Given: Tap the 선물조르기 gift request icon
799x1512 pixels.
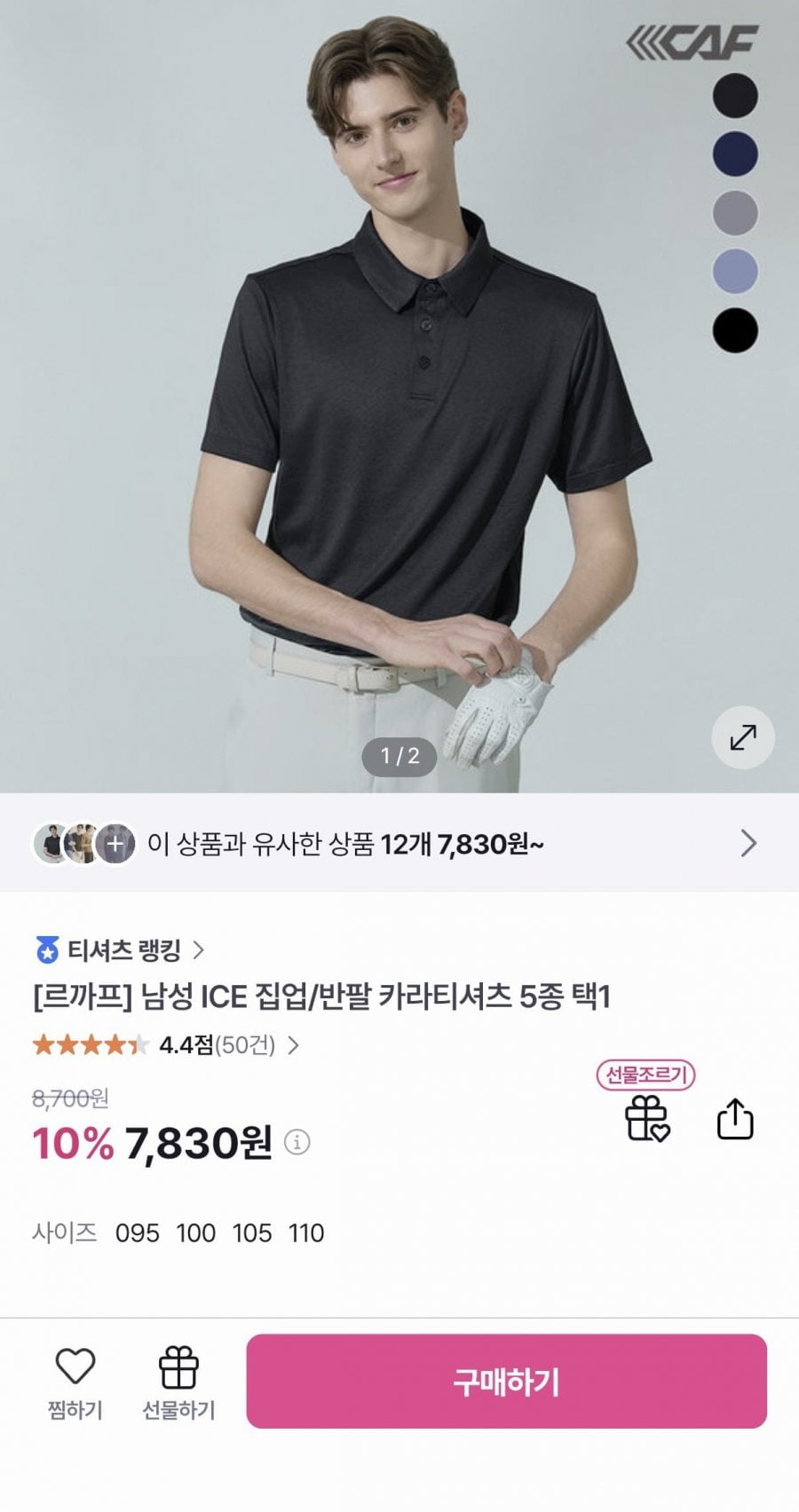Looking at the screenshot, I should (x=646, y=1116).
